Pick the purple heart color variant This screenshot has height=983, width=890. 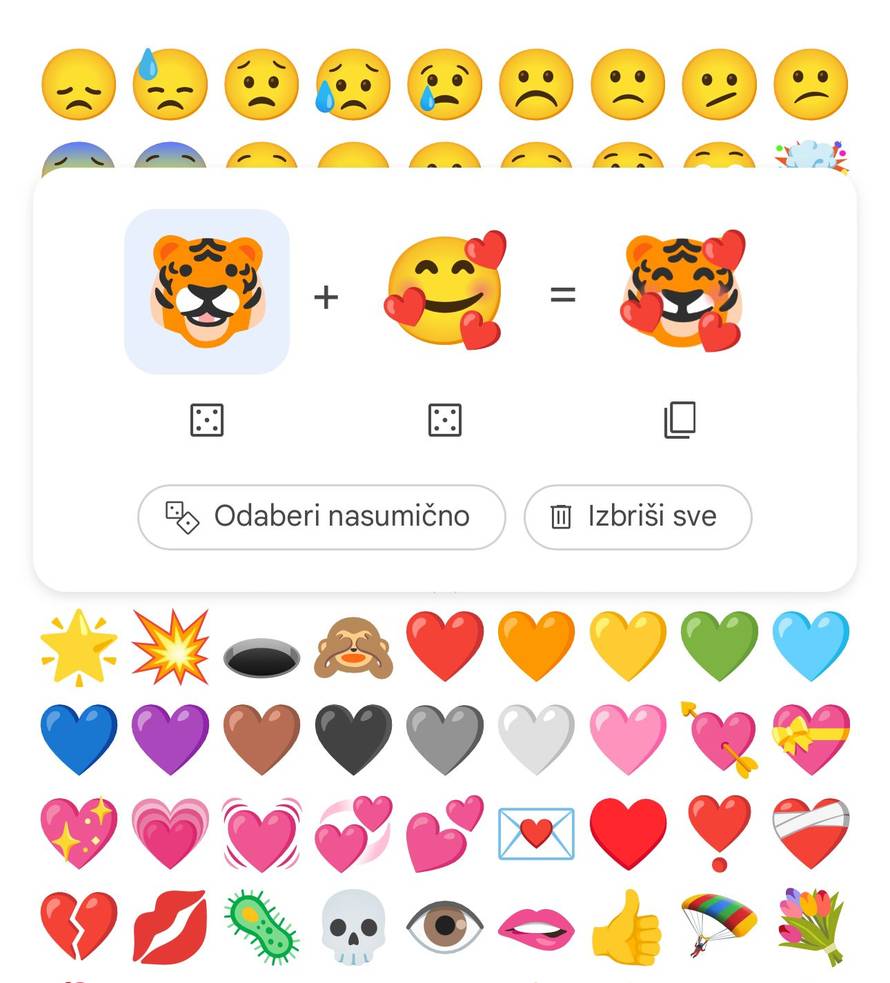click(170, 735)
